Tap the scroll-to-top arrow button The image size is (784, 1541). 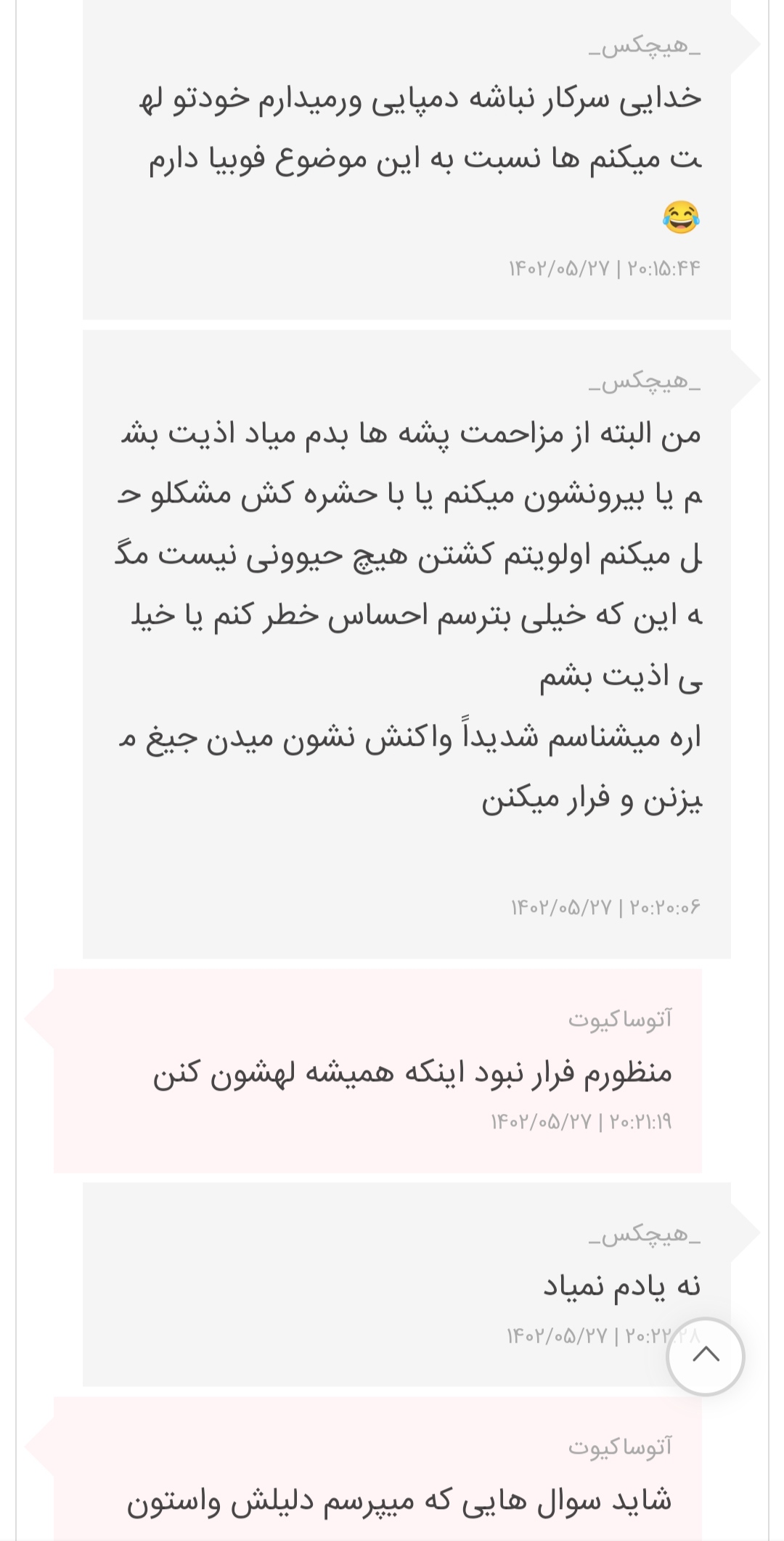coord(705,1356)
